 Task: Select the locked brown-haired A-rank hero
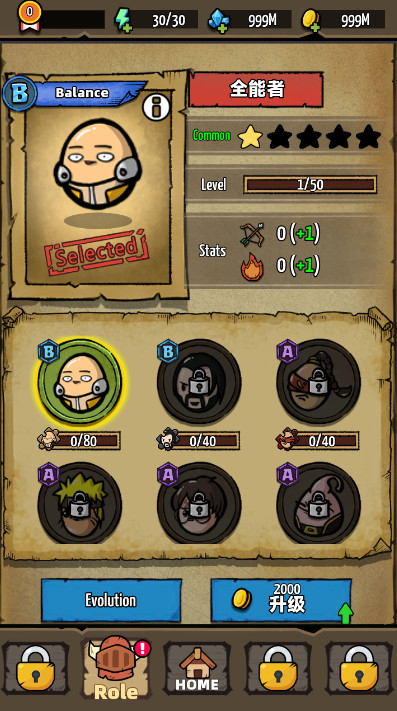(x=199, y=503)
